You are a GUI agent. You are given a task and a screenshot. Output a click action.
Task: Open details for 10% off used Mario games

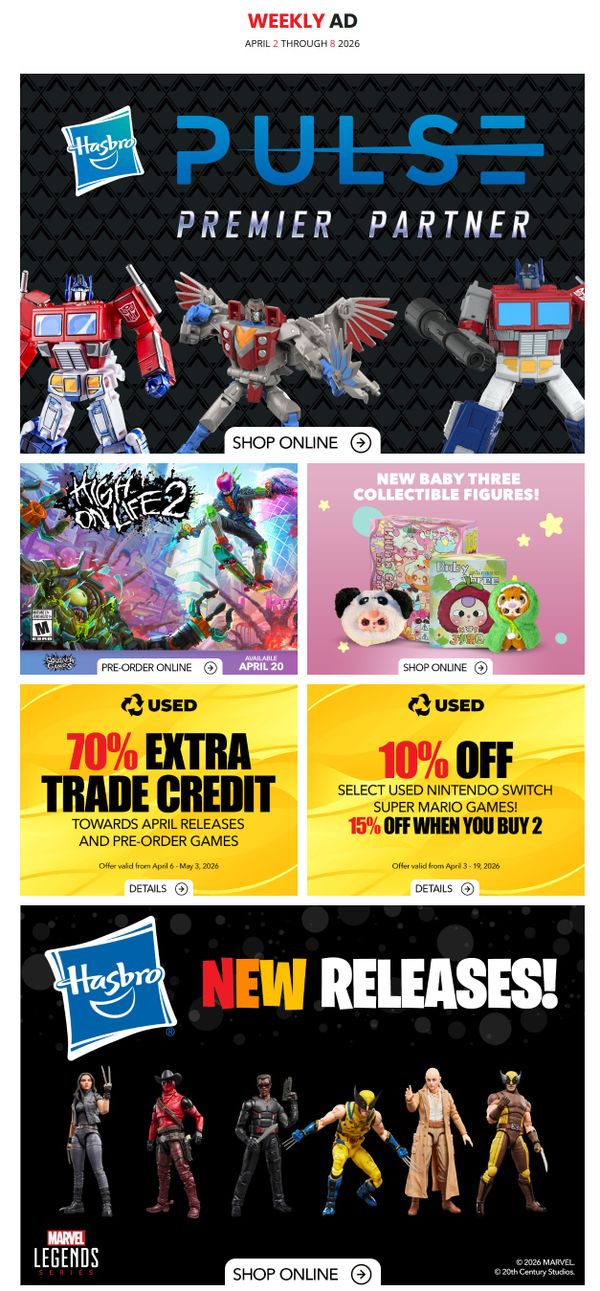click(444, 888)
